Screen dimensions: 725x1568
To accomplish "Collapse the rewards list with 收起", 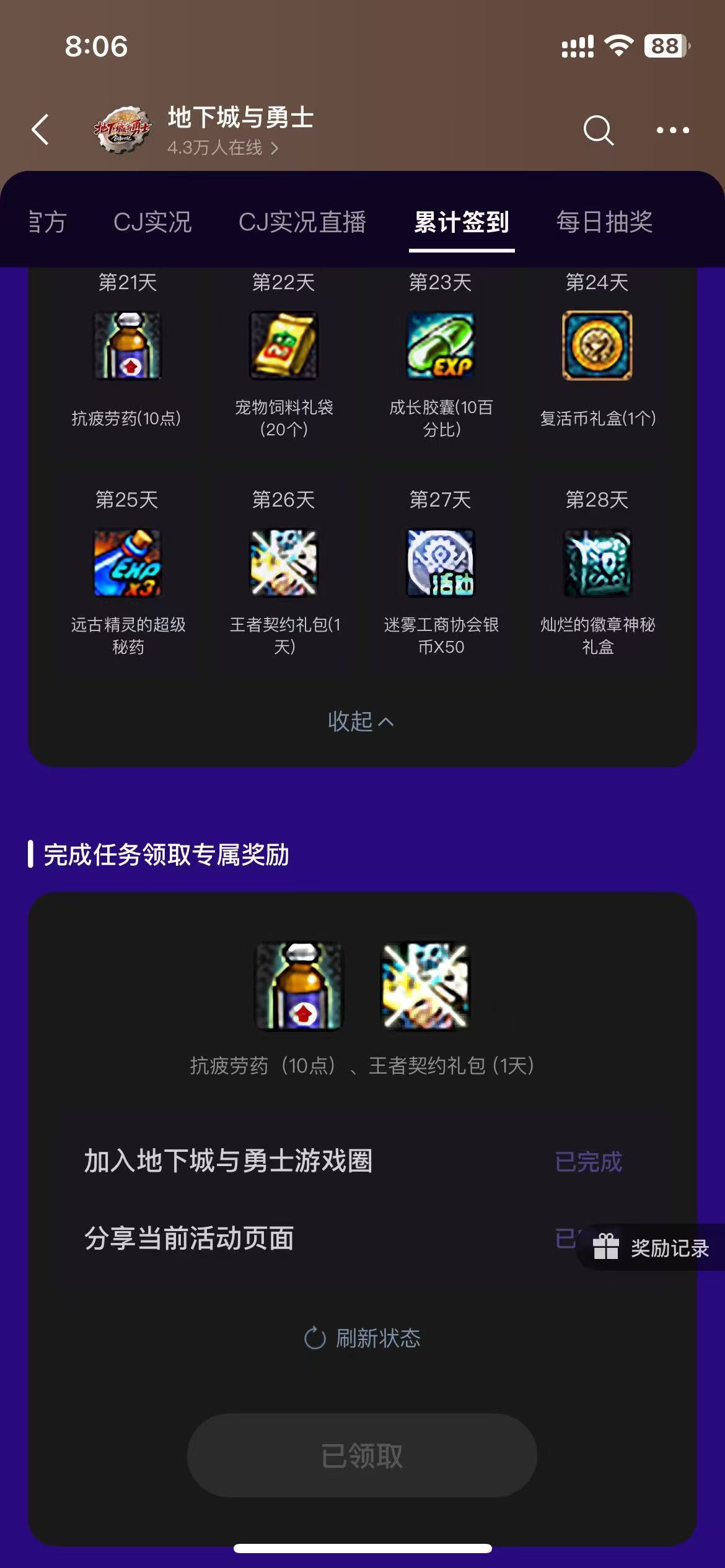I will (x=361, y=721).
